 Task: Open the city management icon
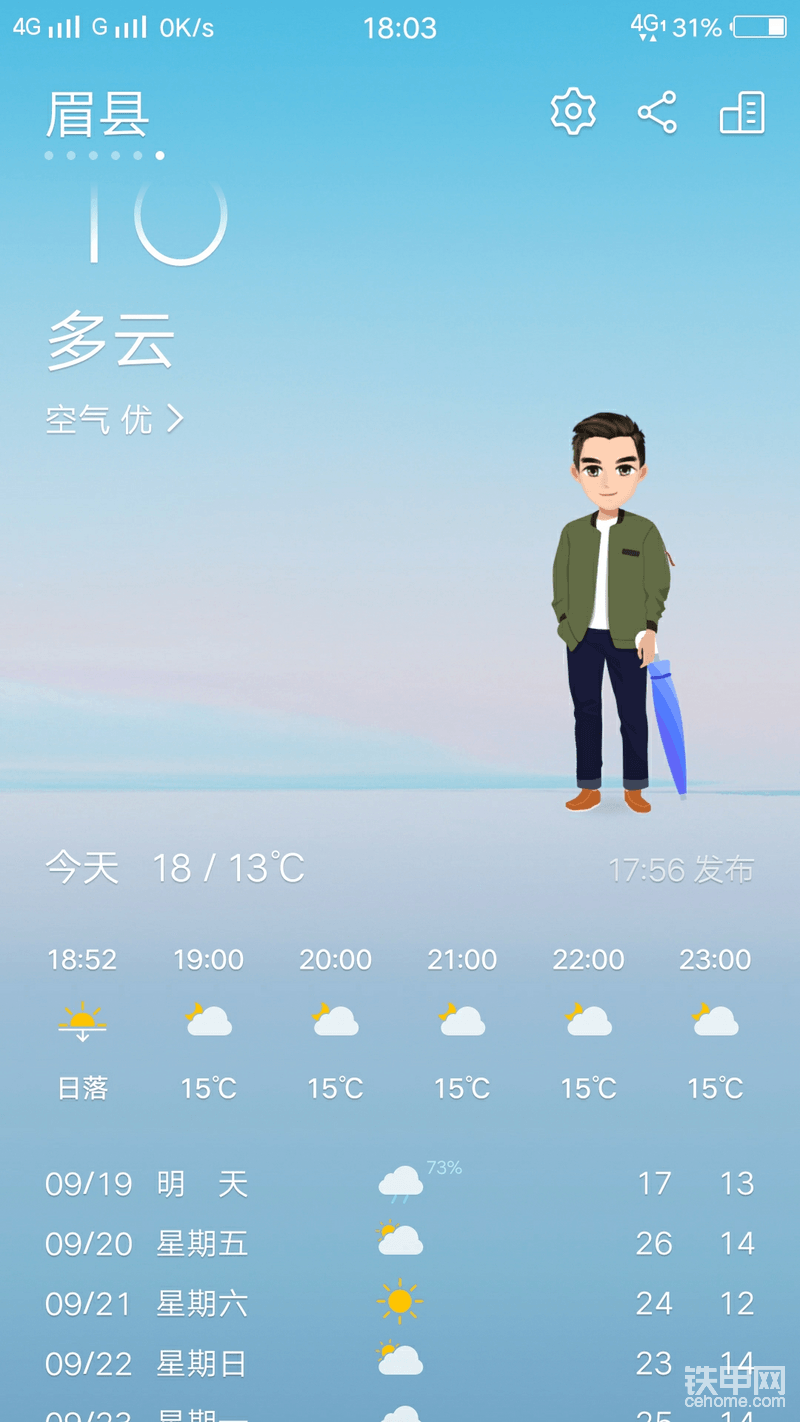pos(742,112)
